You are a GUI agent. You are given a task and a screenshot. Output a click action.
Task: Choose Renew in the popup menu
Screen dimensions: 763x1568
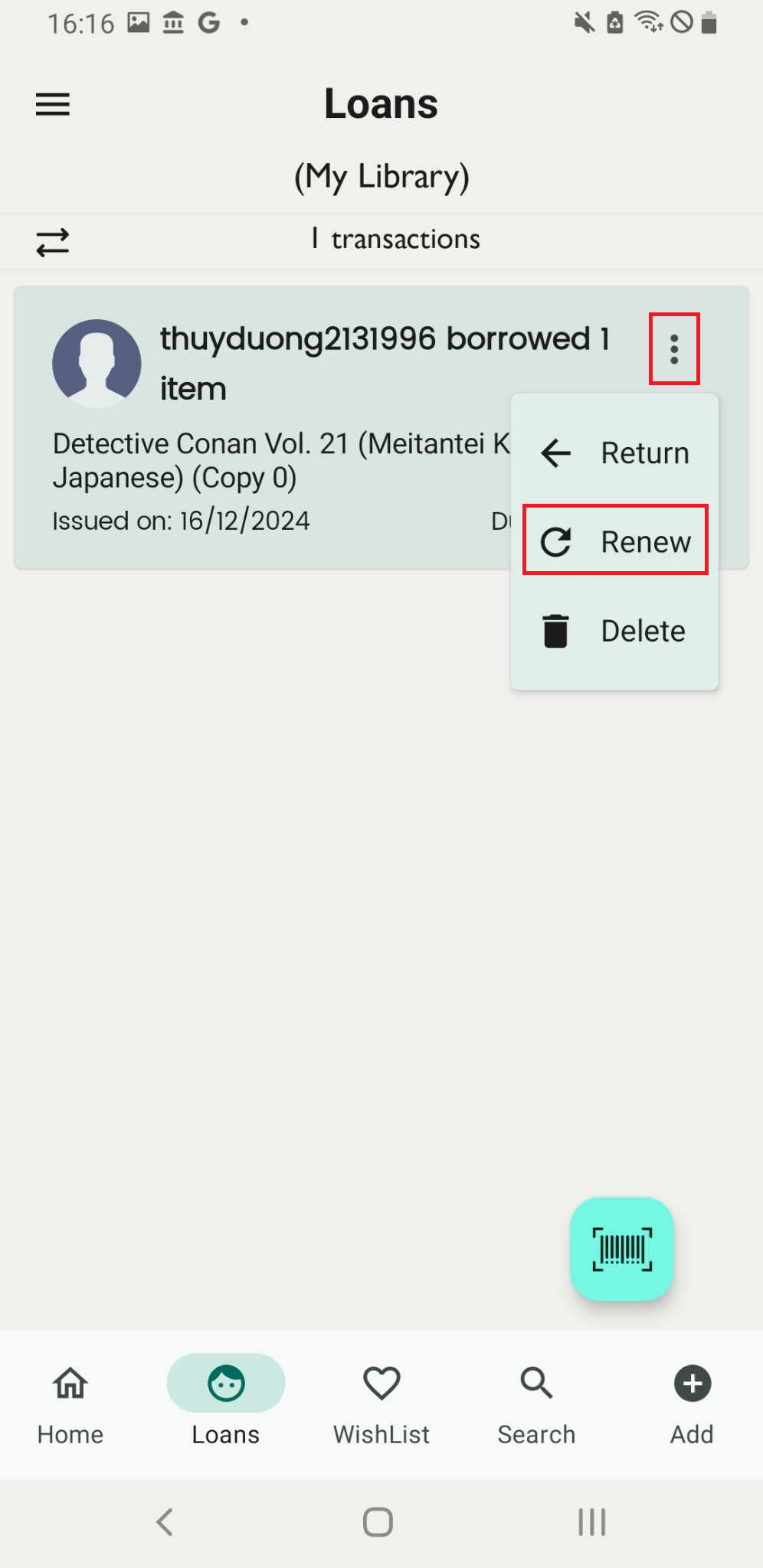pyautogui.click(x=614, y=540)
